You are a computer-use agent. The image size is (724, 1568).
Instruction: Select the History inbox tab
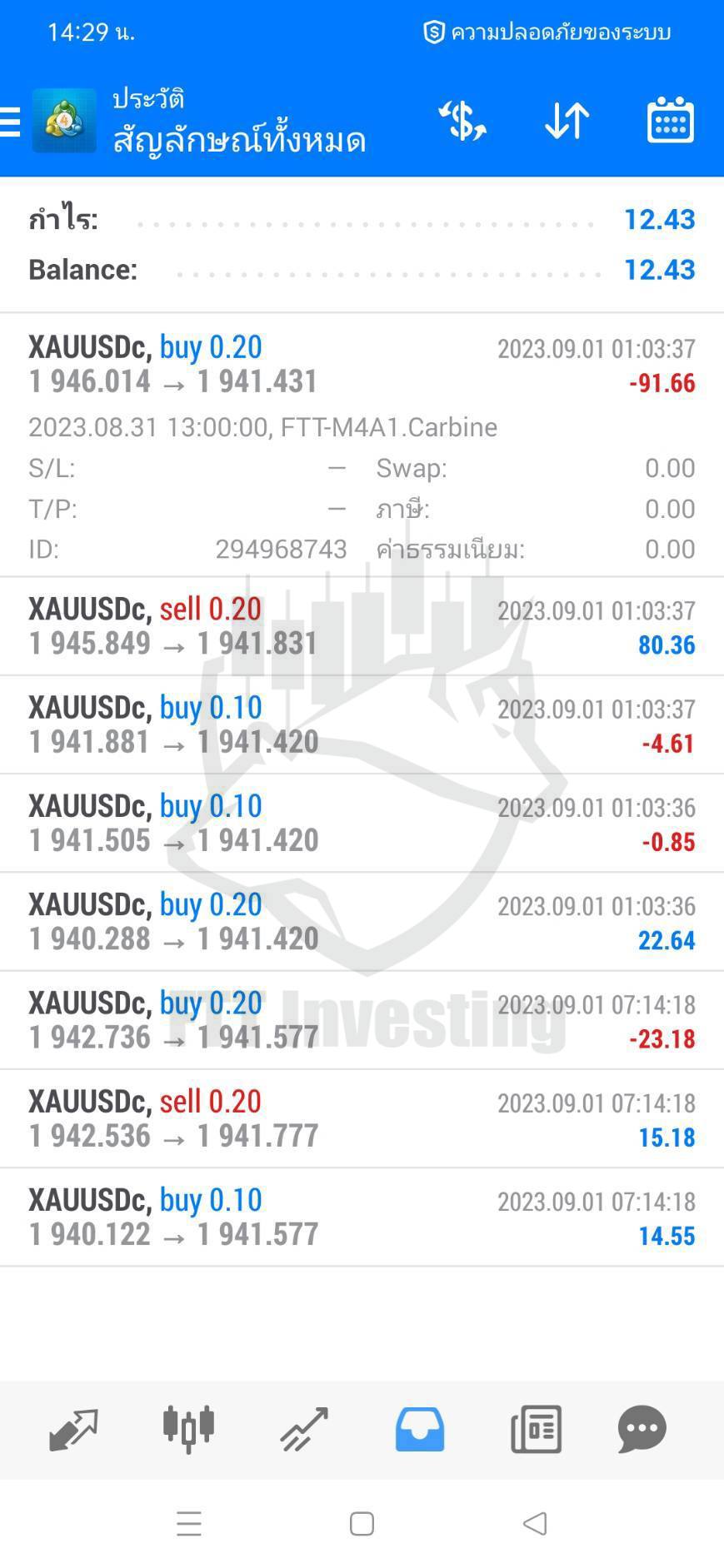coord(420,1429)
